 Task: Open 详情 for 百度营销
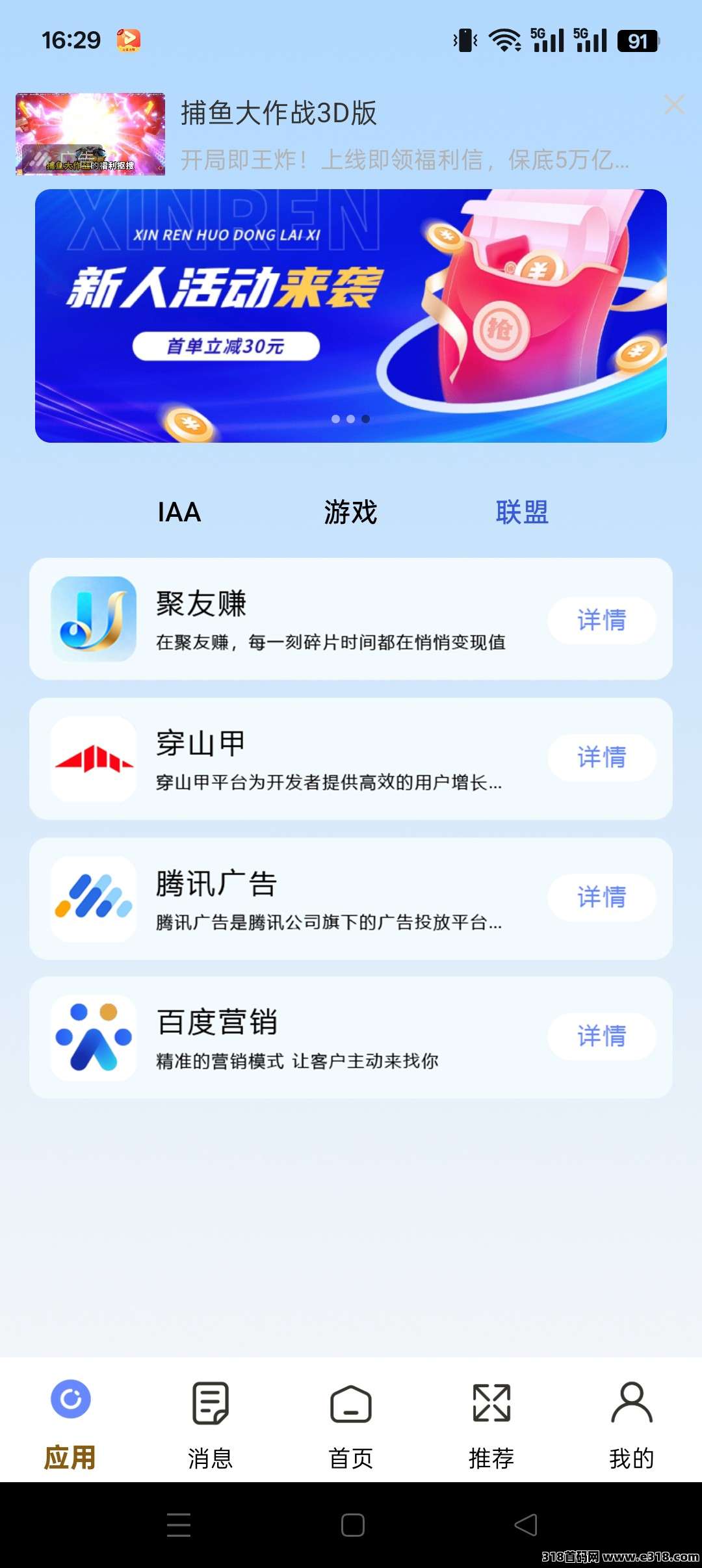coord(601,1036)
